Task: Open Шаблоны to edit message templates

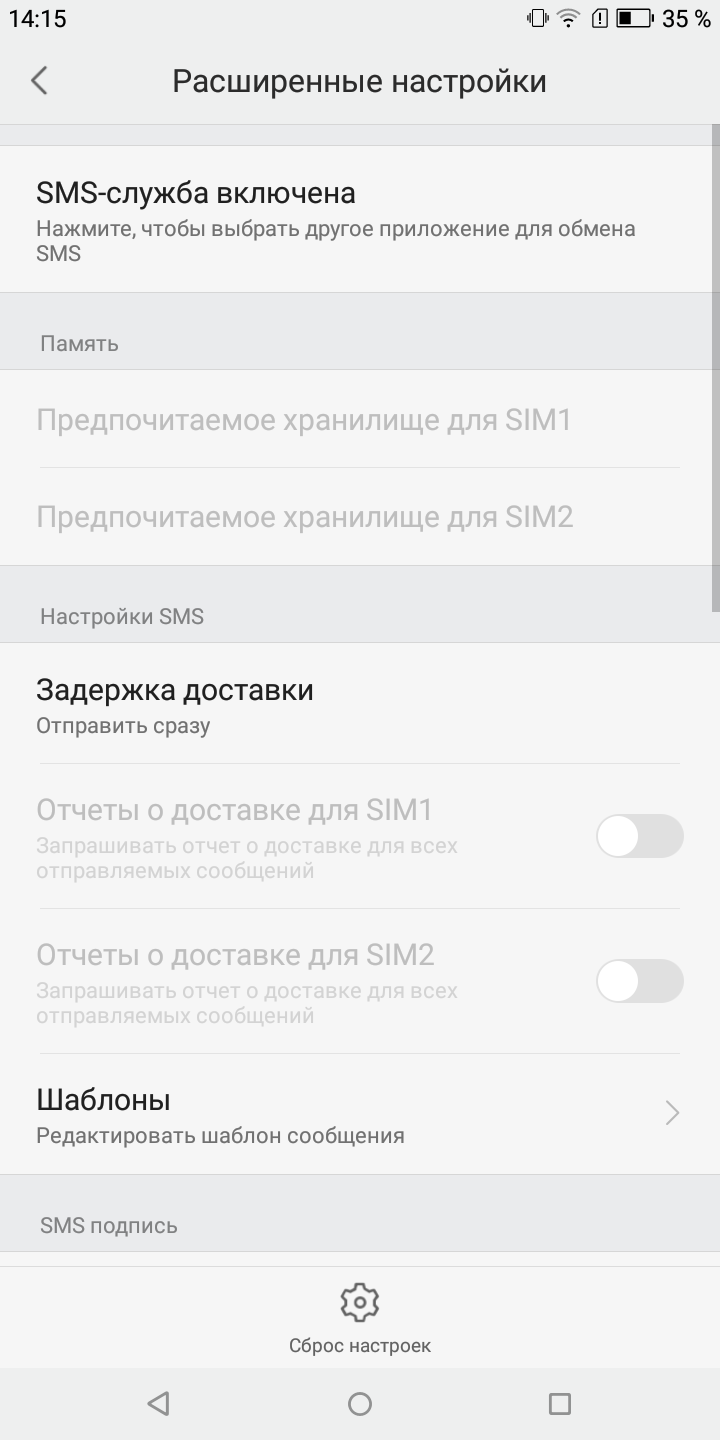Action: pyautogui.click(x=360, y=1114)
